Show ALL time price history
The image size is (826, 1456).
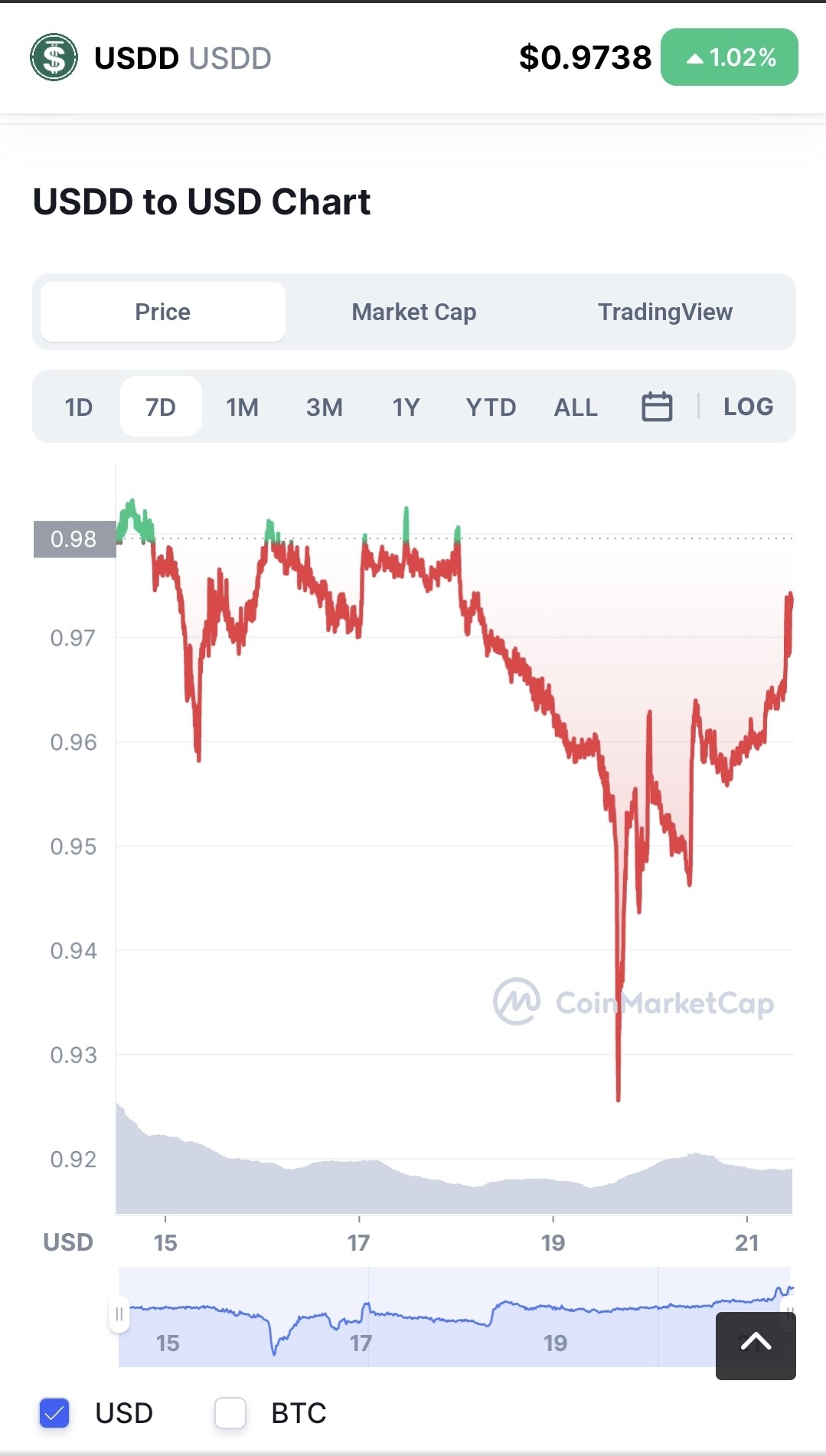click(x=576, y=407)
